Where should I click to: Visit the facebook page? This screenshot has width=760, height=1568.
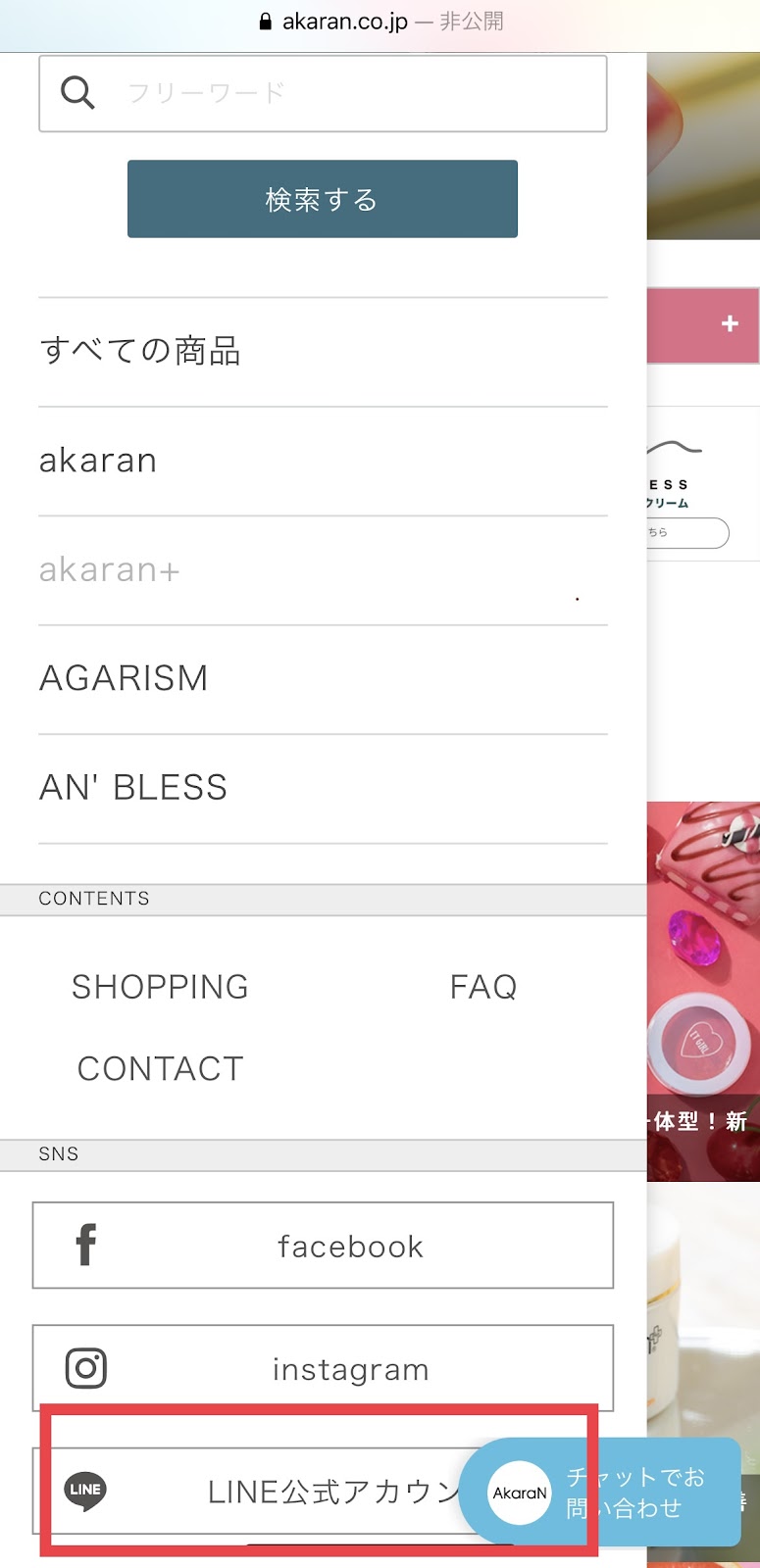point(323,1246)
